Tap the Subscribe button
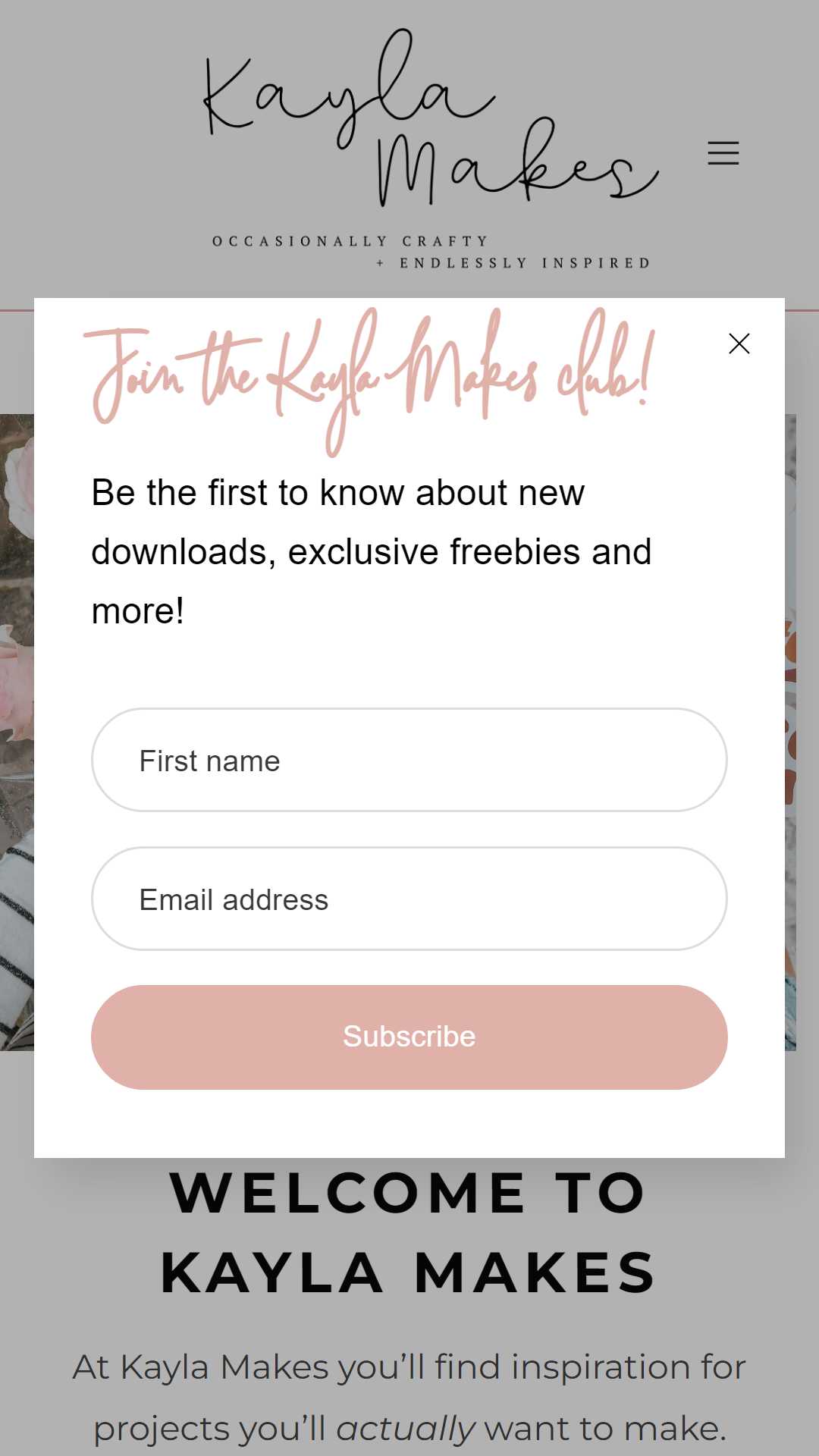This screenshot has width=819, height=1456. click(409, 1037)
